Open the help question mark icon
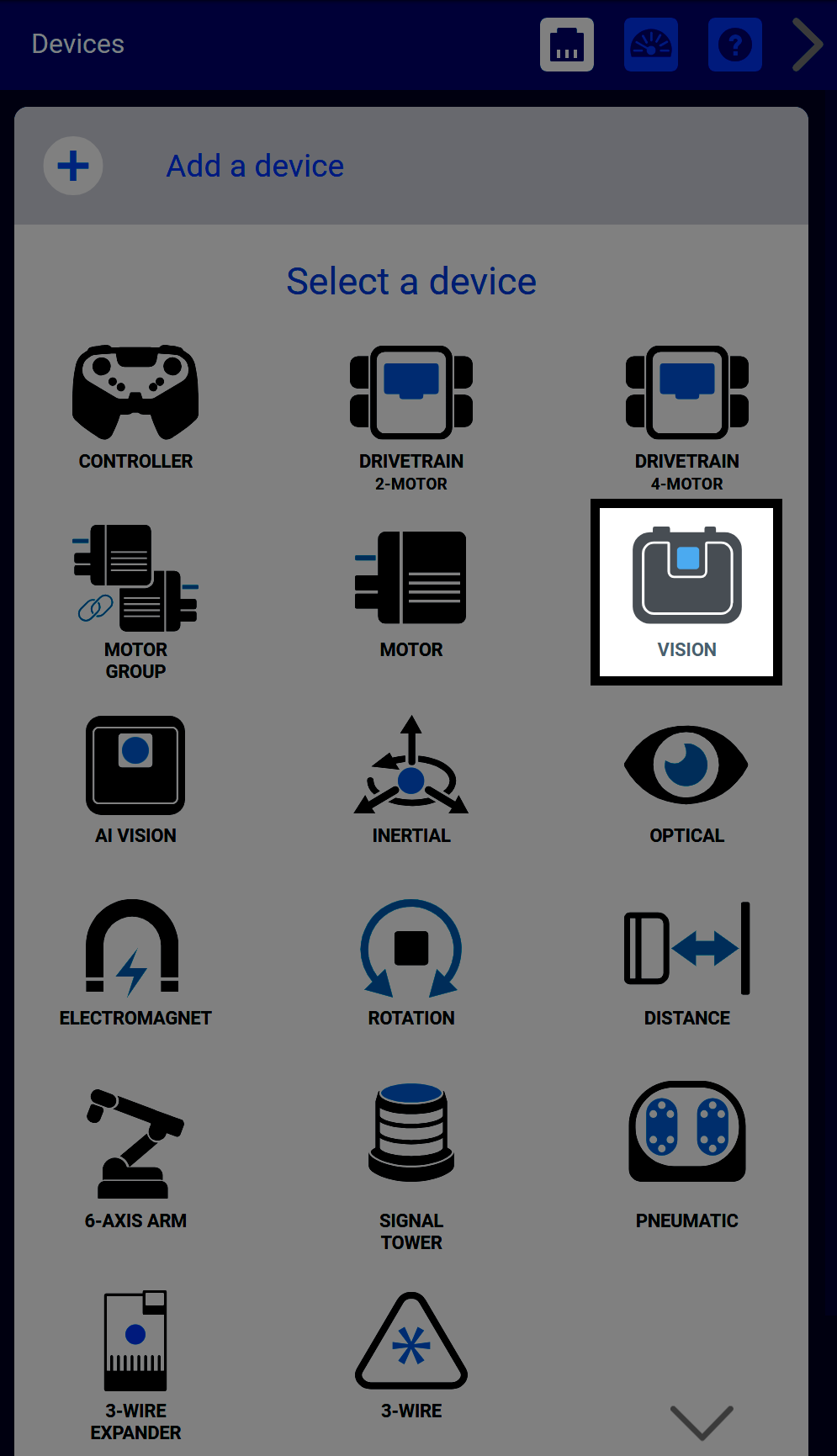This screenshot has width=837, height=1456. point(734,45)
